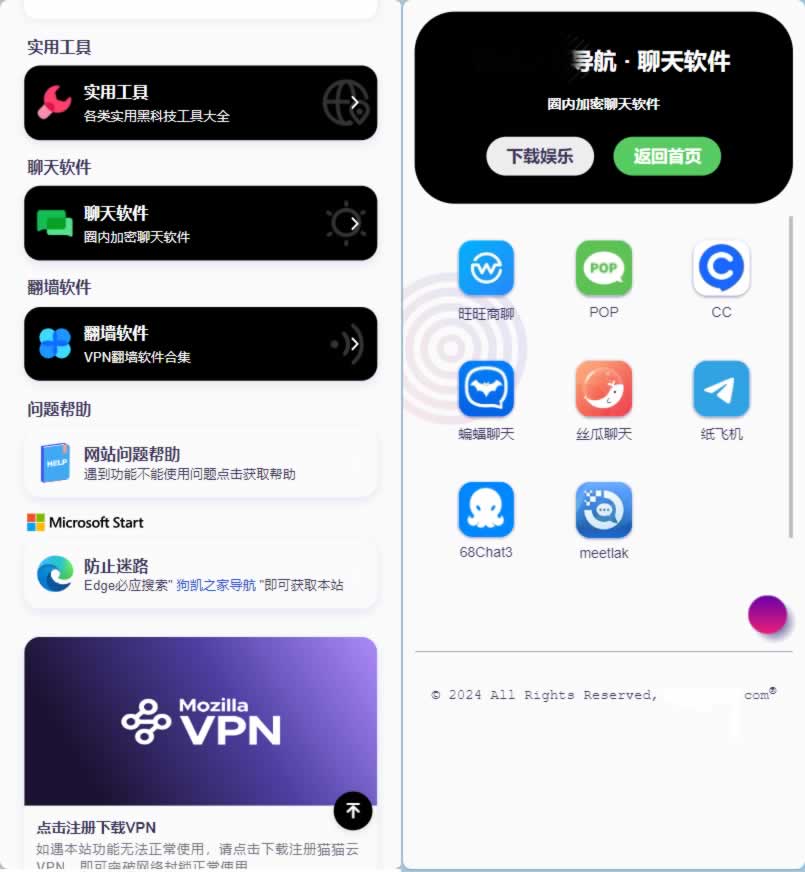Open the meetlak app
Image resolution: width=805 pixels, height=872 pixels.
604,510
